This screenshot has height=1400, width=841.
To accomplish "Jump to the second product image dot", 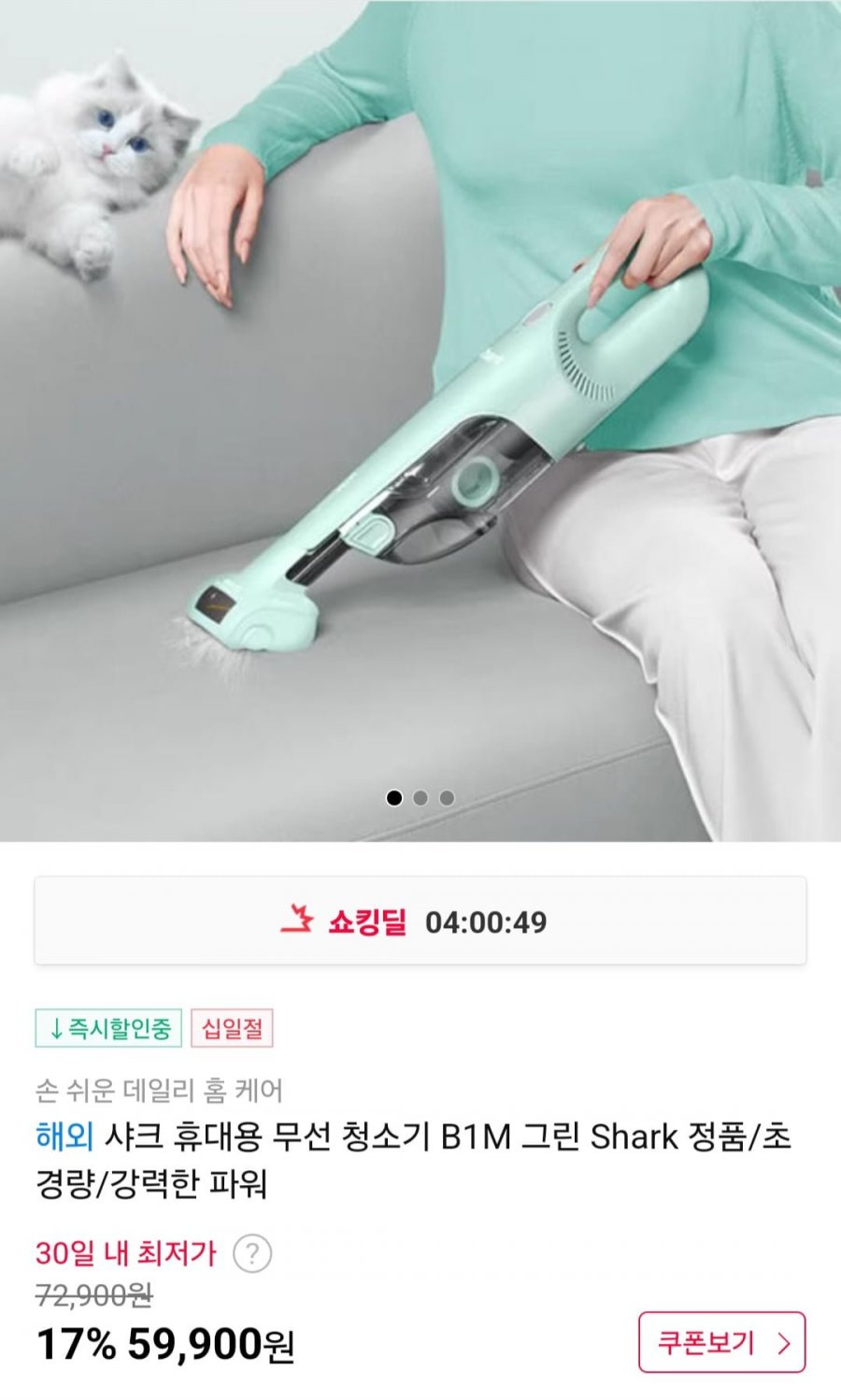I will (420, 798).
